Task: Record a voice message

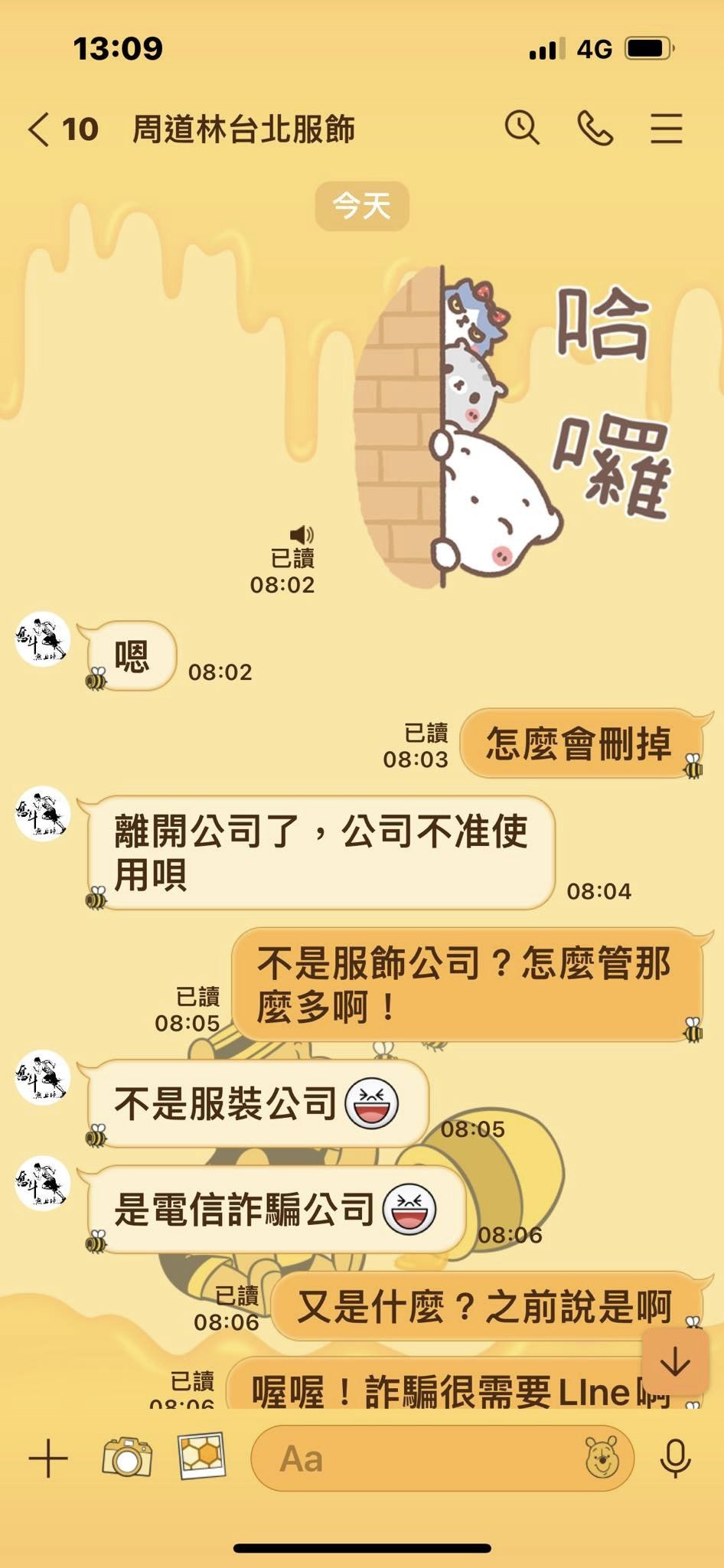Action: (675, 1458)
